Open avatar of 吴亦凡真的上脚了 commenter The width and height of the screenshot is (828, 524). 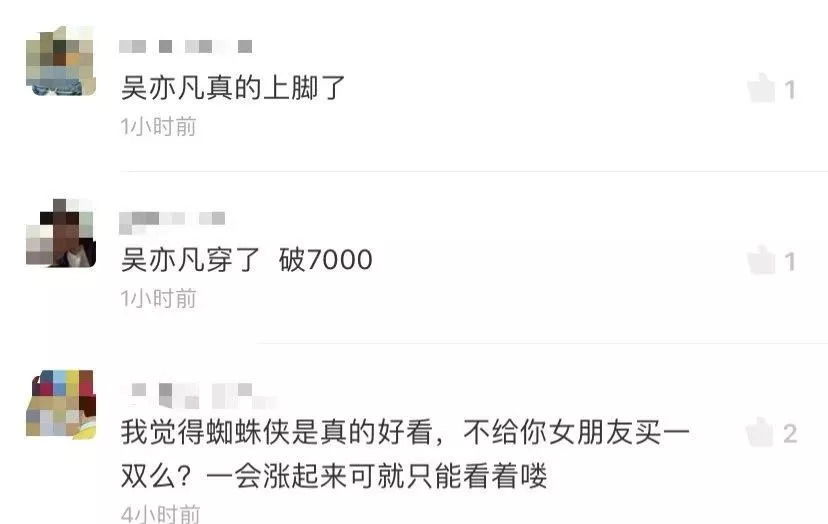click(x=60, y=62)
